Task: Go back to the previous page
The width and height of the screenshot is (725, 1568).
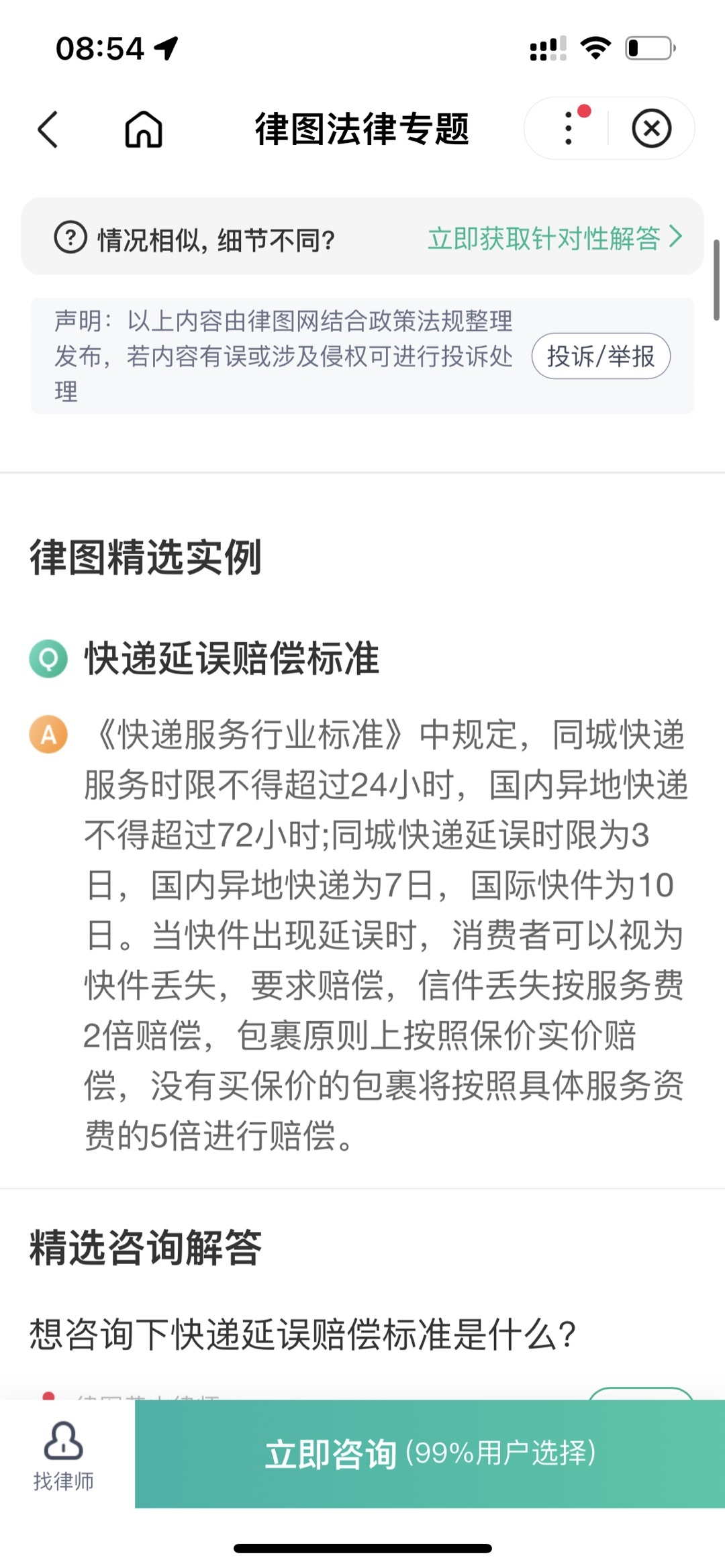Action: (48, 129)
